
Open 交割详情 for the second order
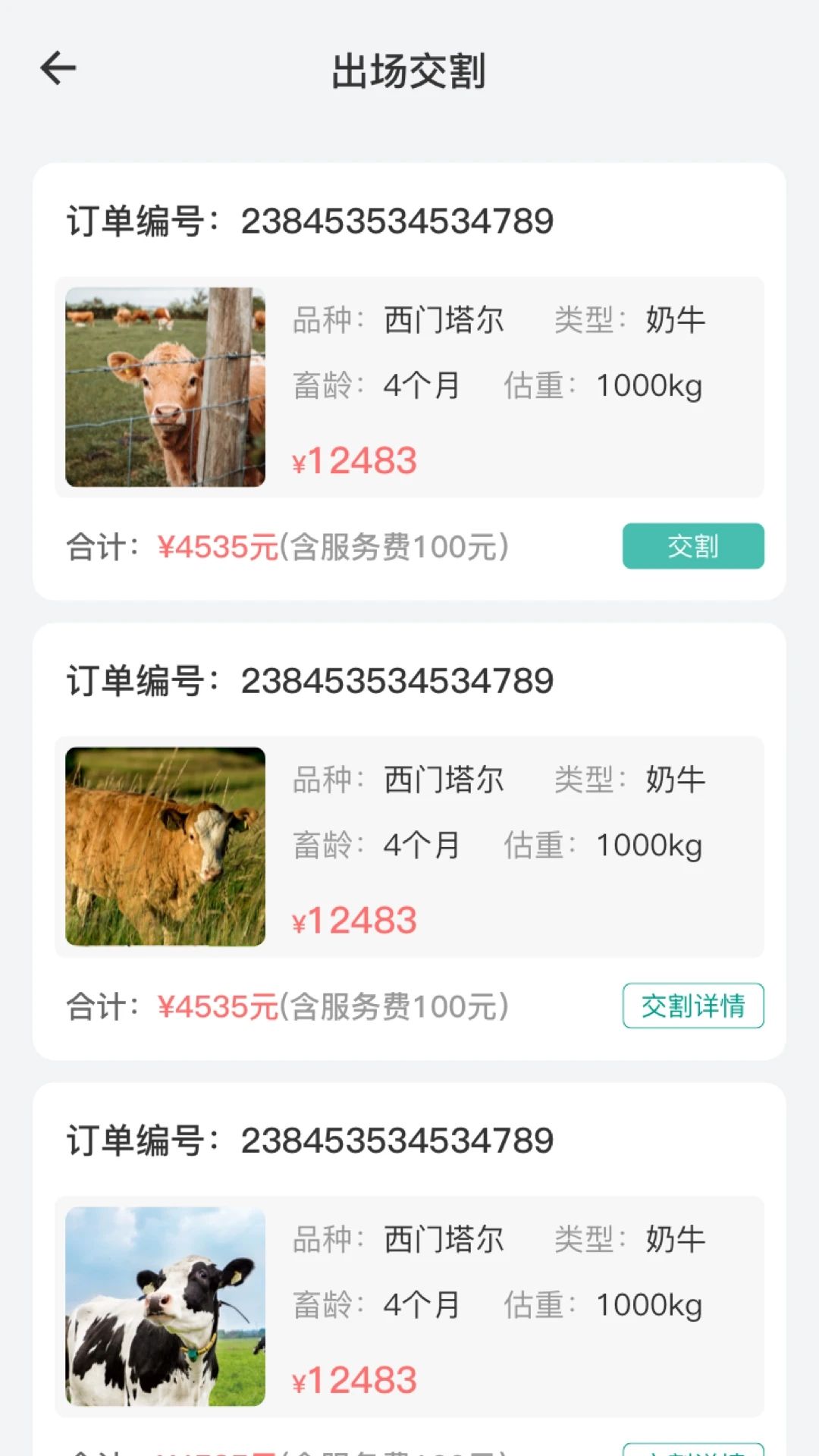(x=694, y=1005)
